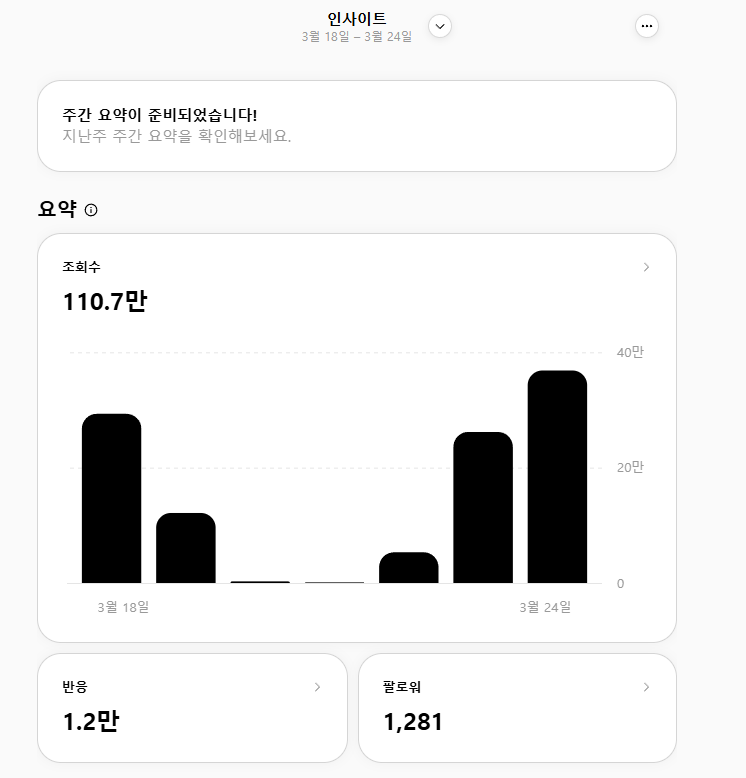Image resolution: width=746 pixels, height=778 pixels.
Task: Open the date range dropdown chevron
Action: (440, 26)
